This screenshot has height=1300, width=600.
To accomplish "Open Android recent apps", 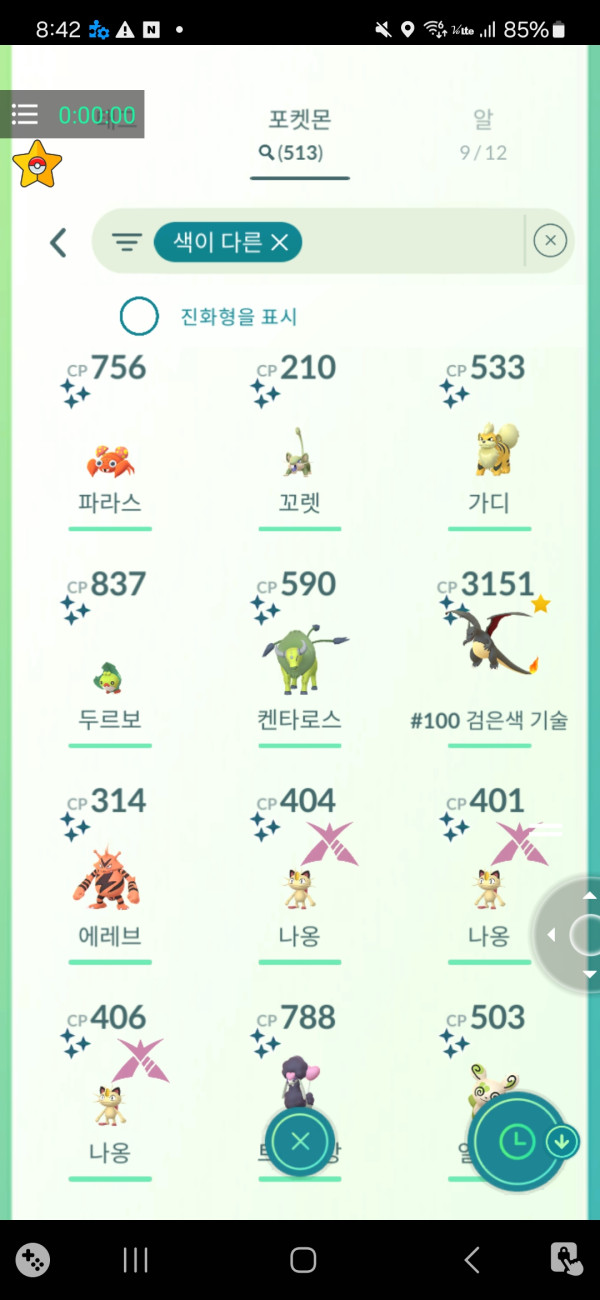I will (x=135, y=1260).
